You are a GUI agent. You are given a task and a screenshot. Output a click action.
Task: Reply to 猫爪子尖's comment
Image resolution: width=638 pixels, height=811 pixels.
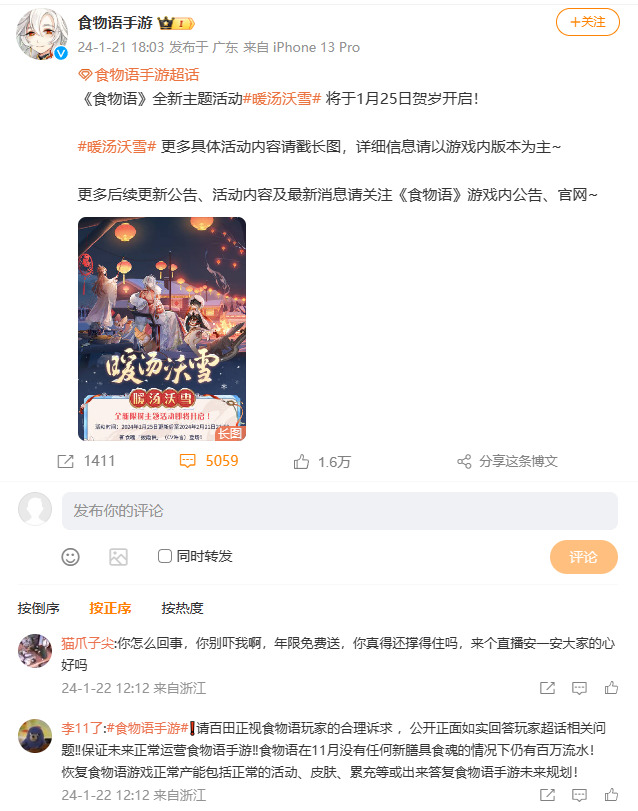tap(579, 688)
